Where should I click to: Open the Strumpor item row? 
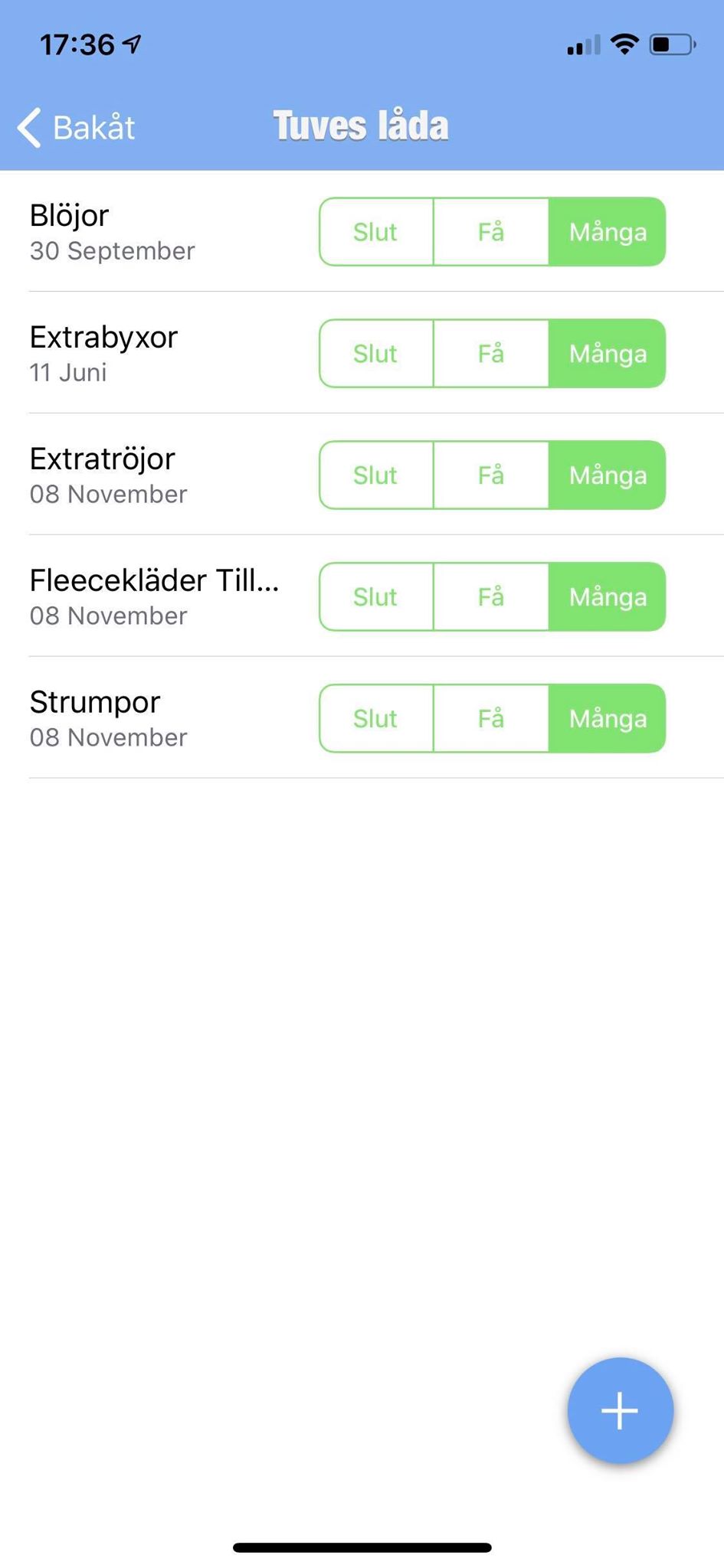(x=362, y=719)
